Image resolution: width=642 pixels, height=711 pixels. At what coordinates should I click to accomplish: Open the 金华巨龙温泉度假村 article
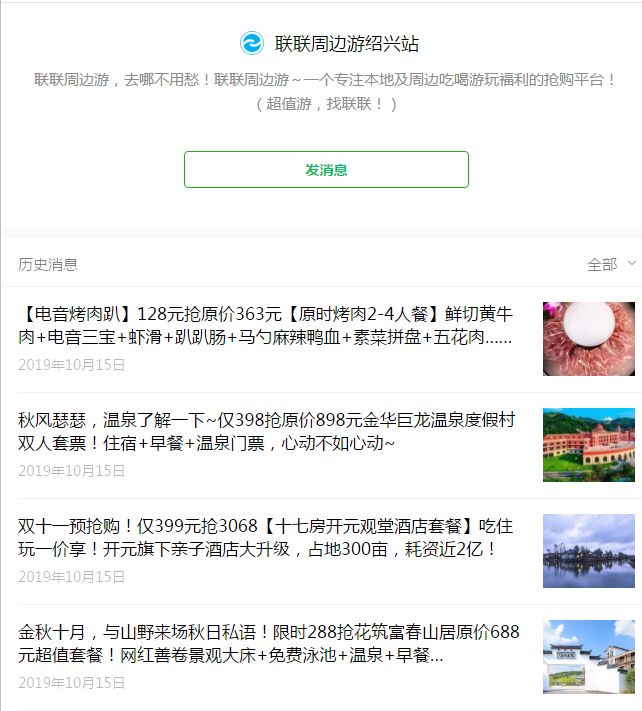(266, 431)
